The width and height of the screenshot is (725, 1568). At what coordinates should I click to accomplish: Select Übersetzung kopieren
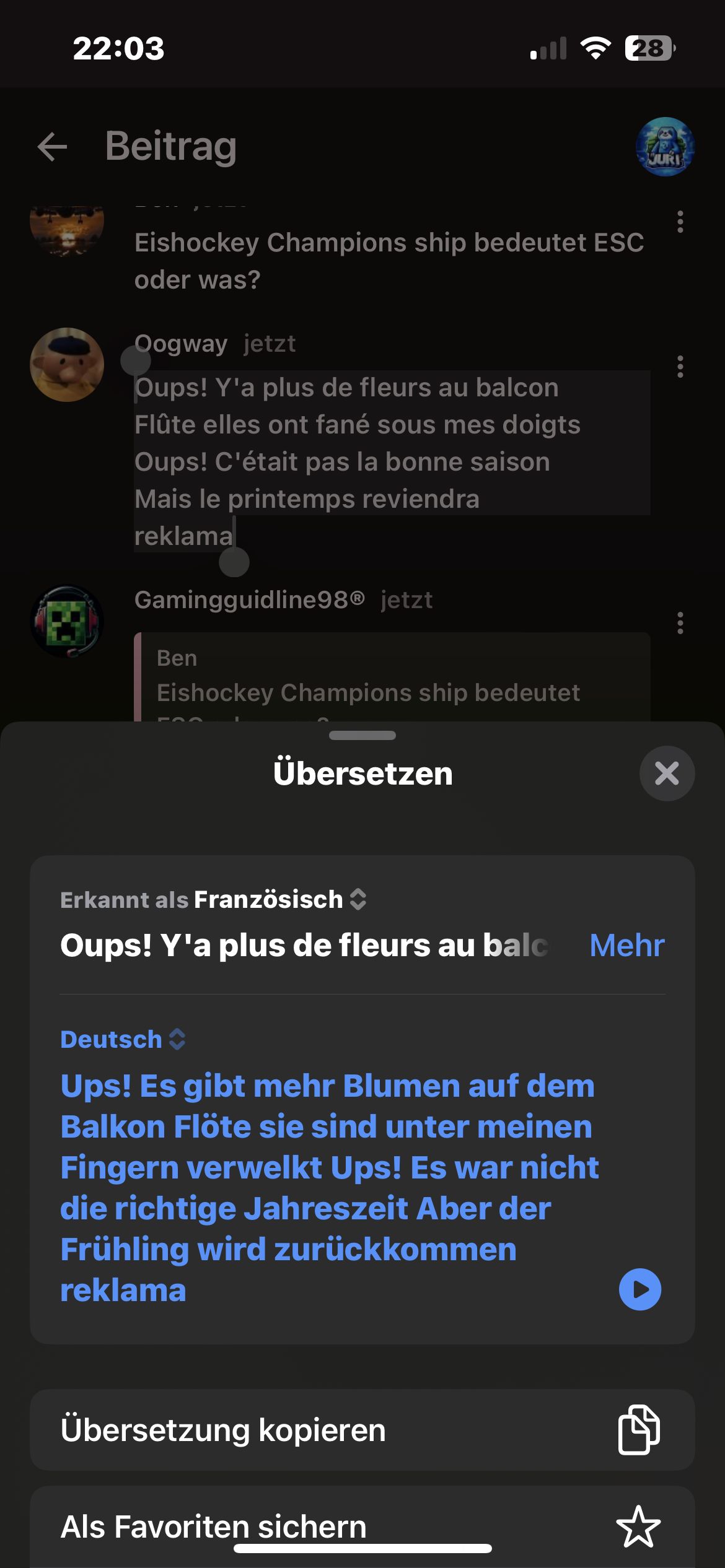pyautogui.click(x=362, y=1430)
